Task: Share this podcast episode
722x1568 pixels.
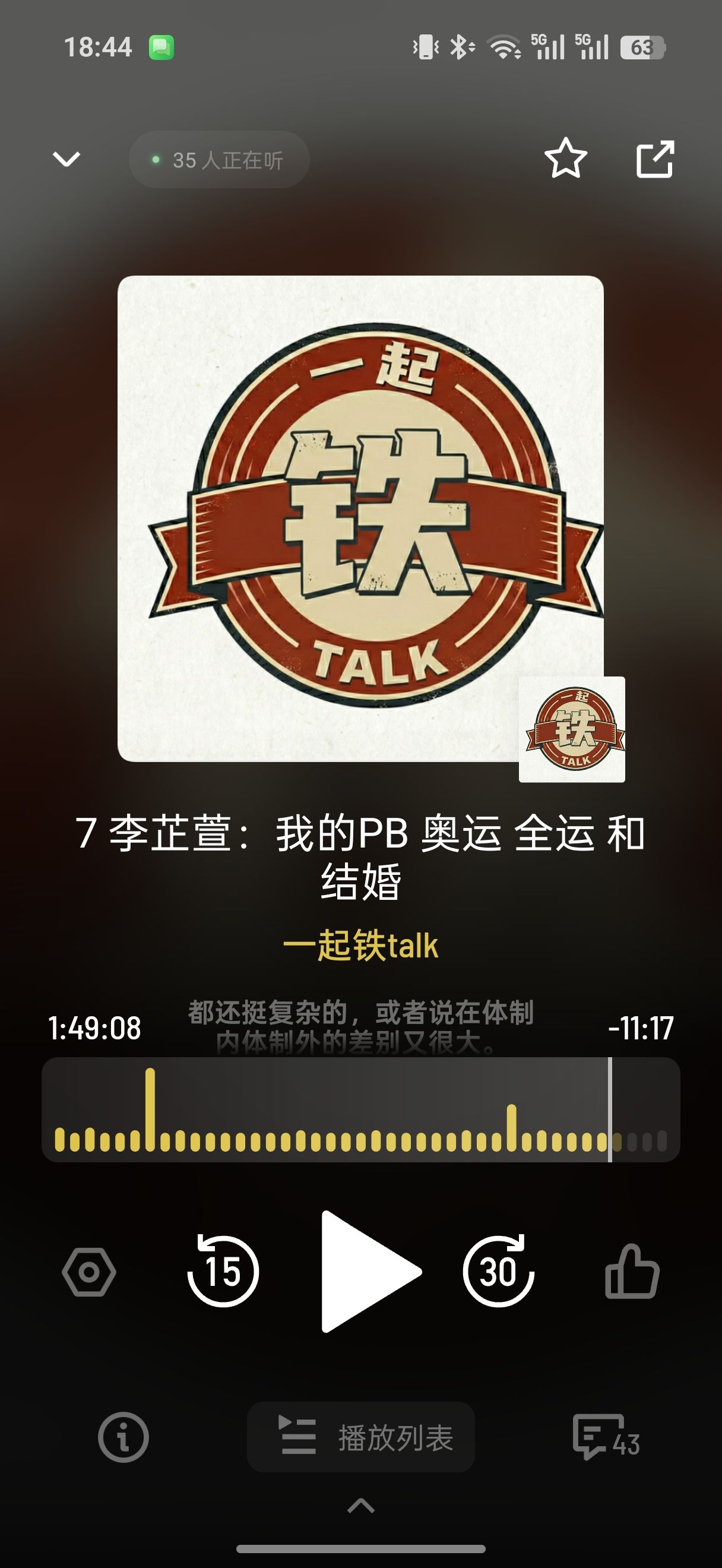Action: coord(655,159)
